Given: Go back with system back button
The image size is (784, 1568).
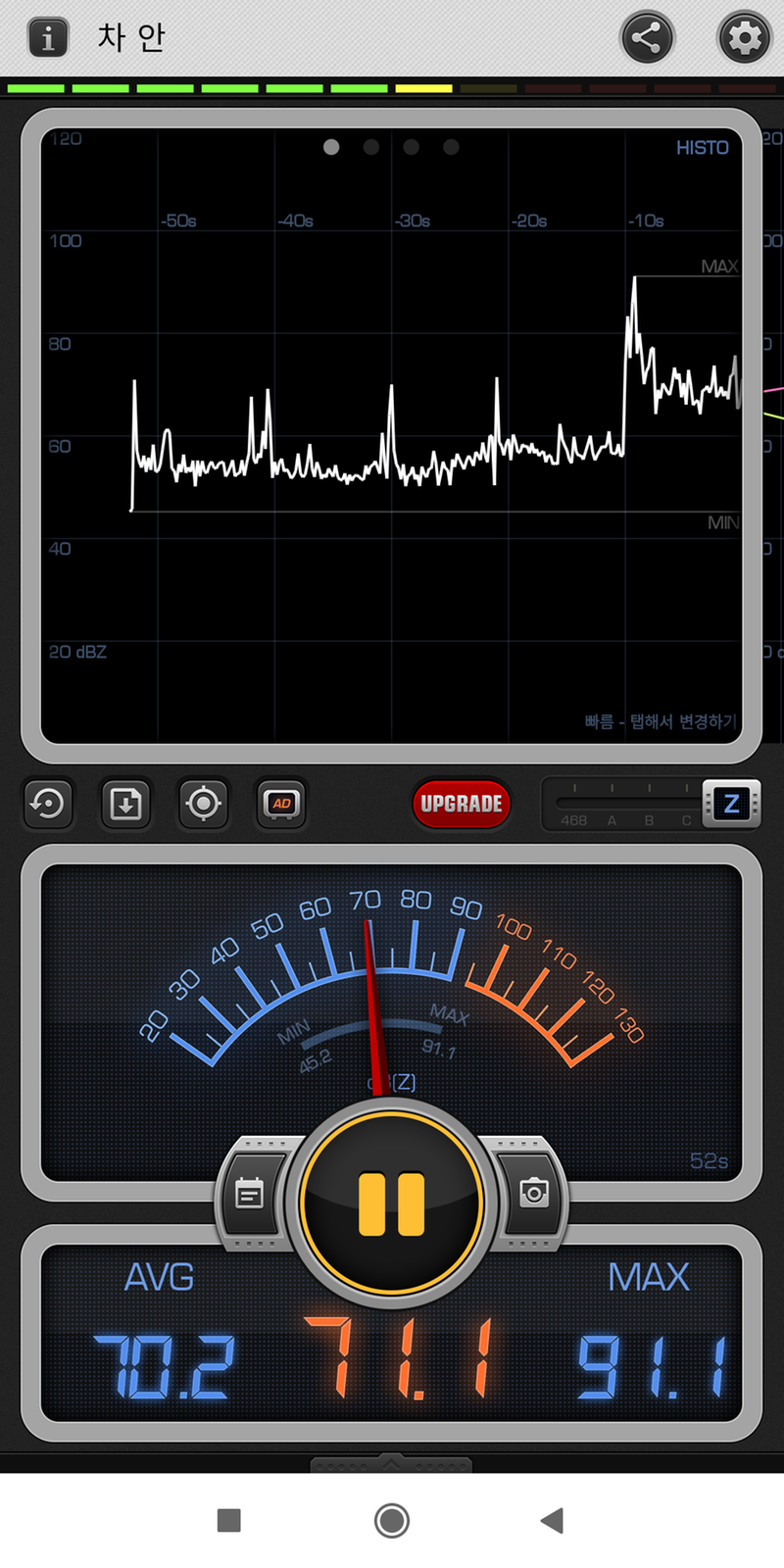Looking at the screenshot, I should [x=552, y=1521].
